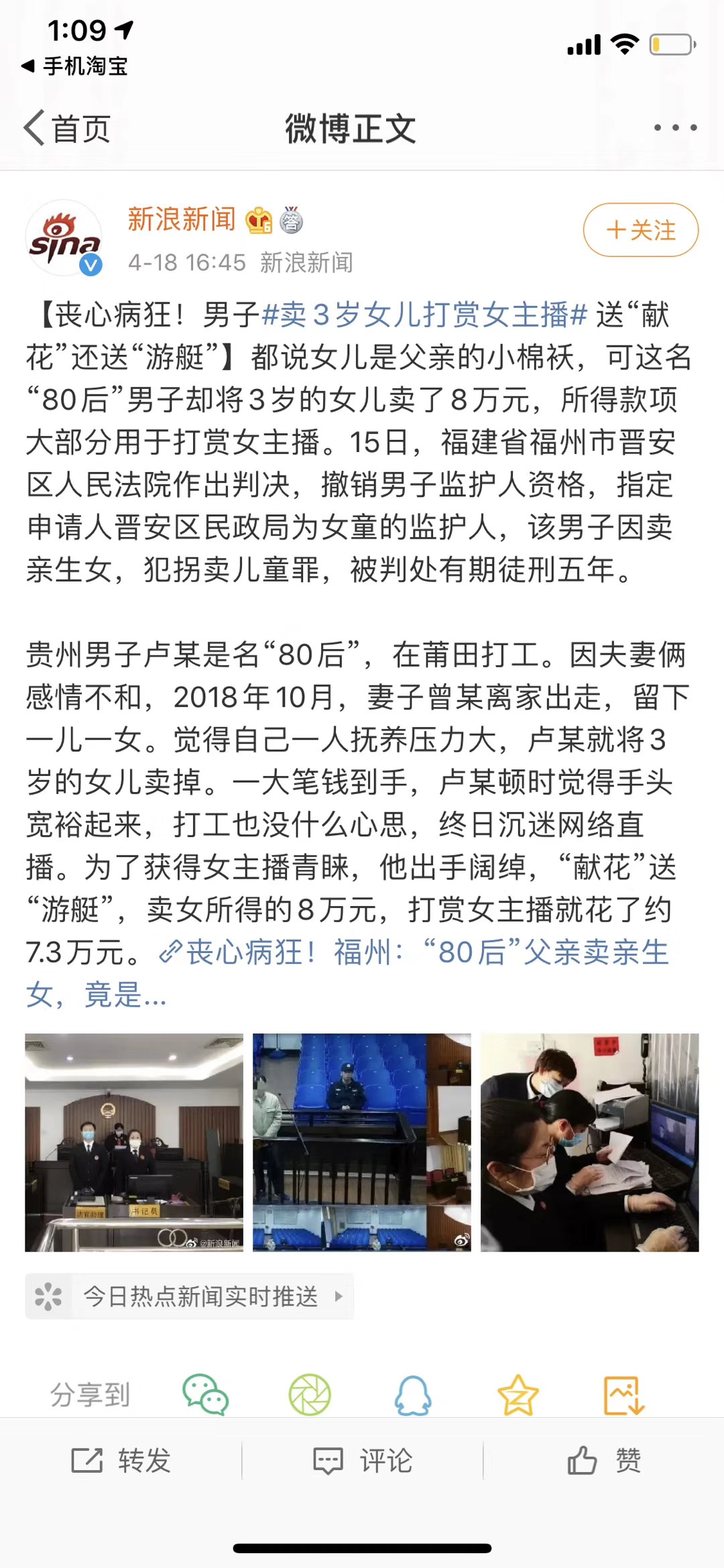The image size is (724, 1568).
Task: Open the three-dot overflow menu
Action: click(x=675, y=127)
